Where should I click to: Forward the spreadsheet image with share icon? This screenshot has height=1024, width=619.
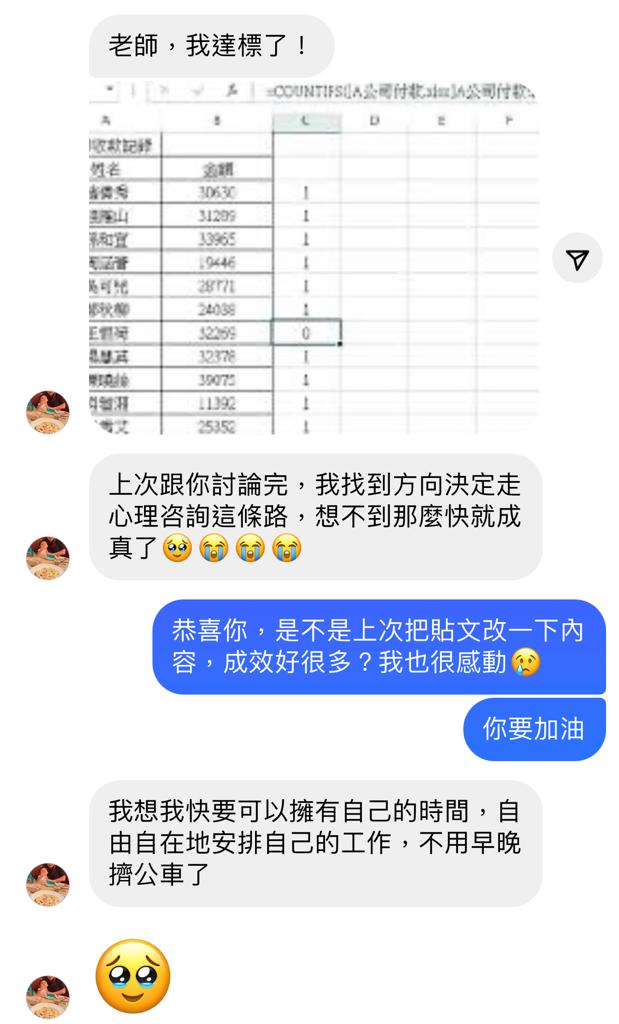(577, 259)
